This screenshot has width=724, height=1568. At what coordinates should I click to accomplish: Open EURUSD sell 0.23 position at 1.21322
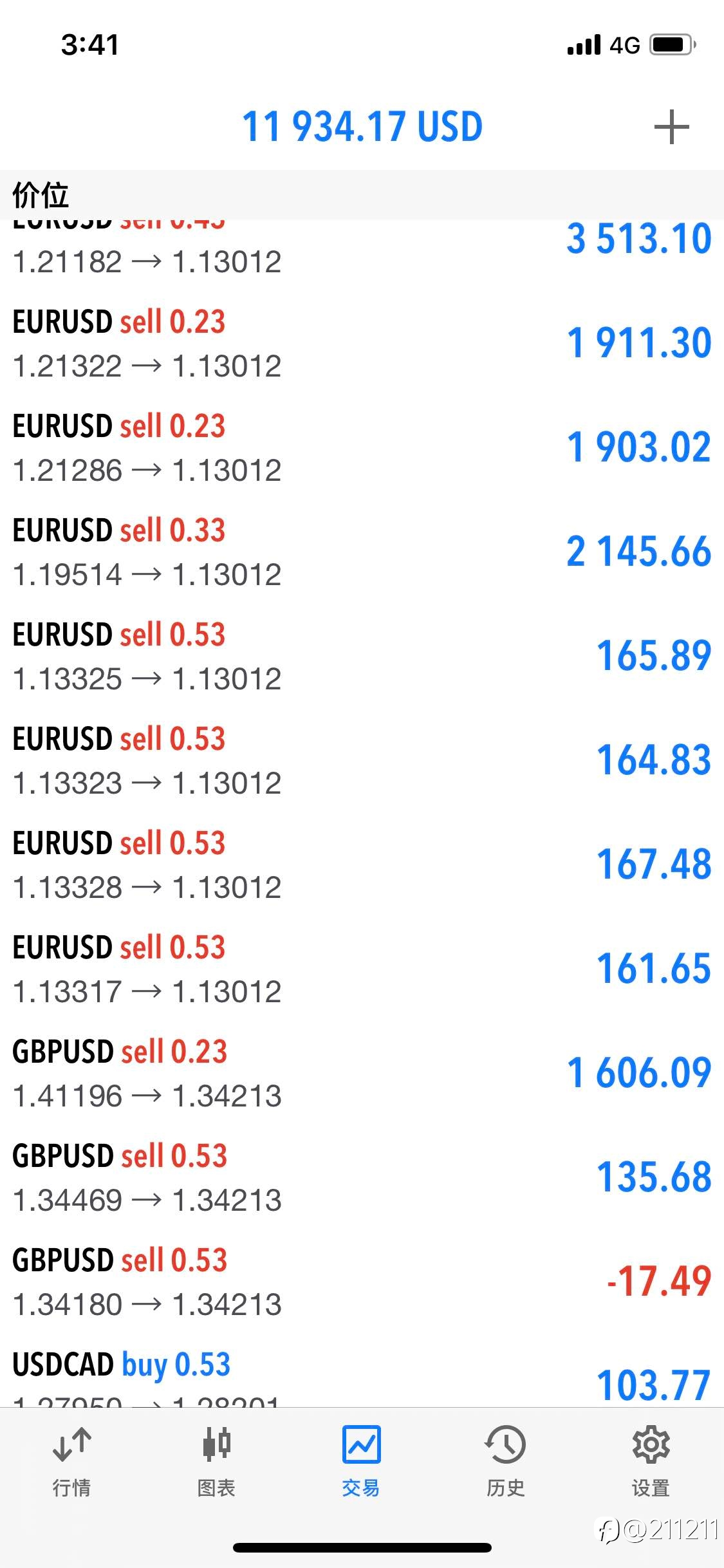click(x=362, y=344)
